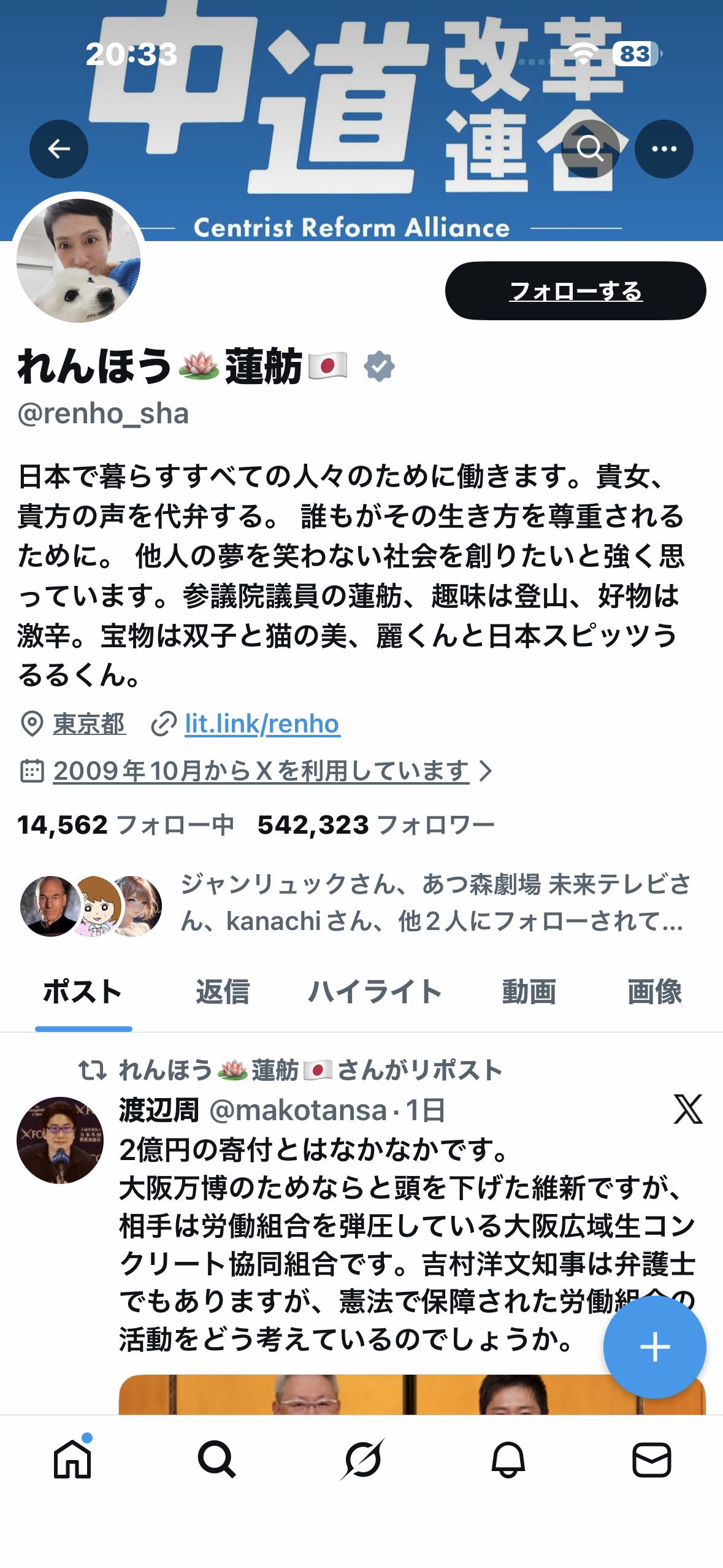The width and height of the screenshot is (723, 1568).
Task: Open 渡辺周's avatar in the repost
Action: point(60,1140)
